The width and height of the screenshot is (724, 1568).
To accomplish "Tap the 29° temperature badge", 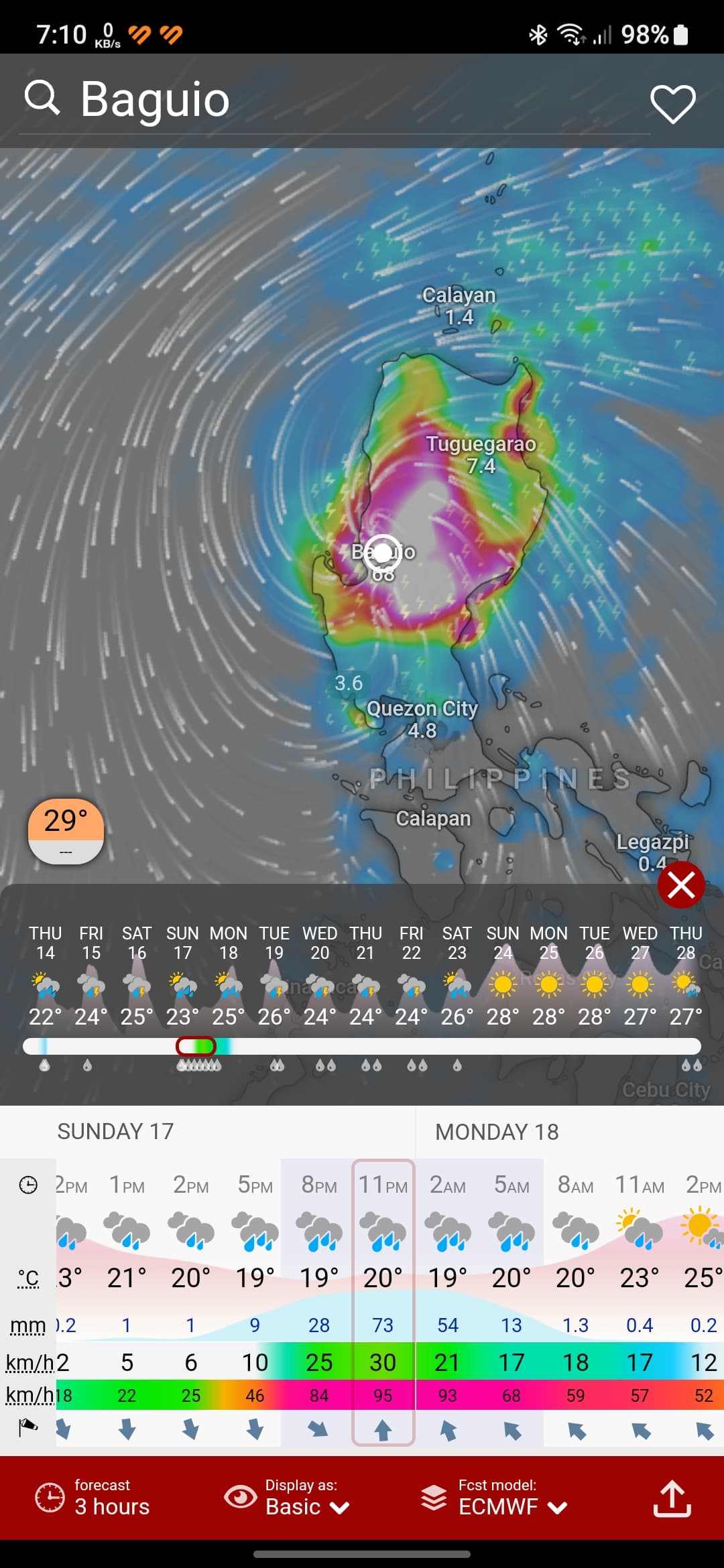I will (66, 831).
